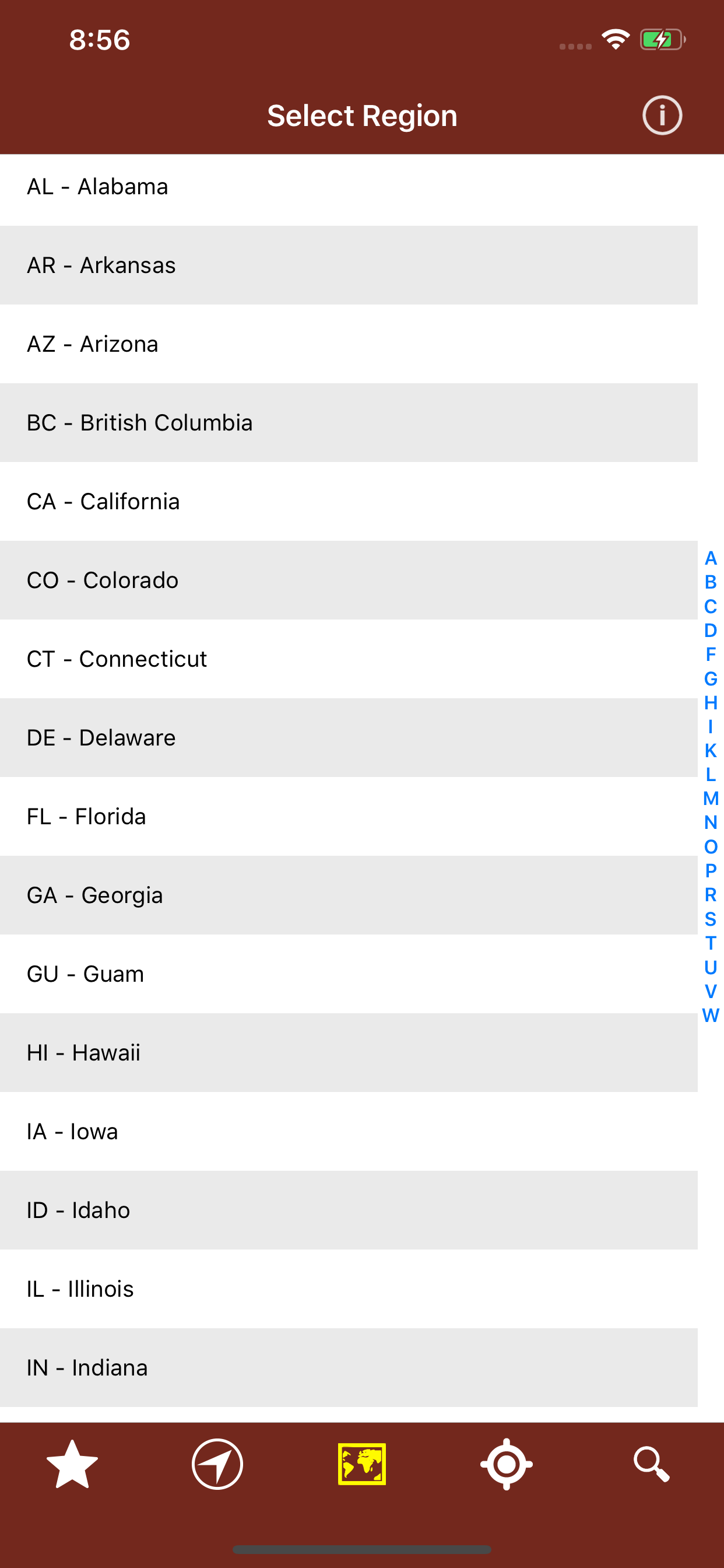The image size is (724, 1568).
Task: Jump to letter M in the index
Action: point(711,798)
